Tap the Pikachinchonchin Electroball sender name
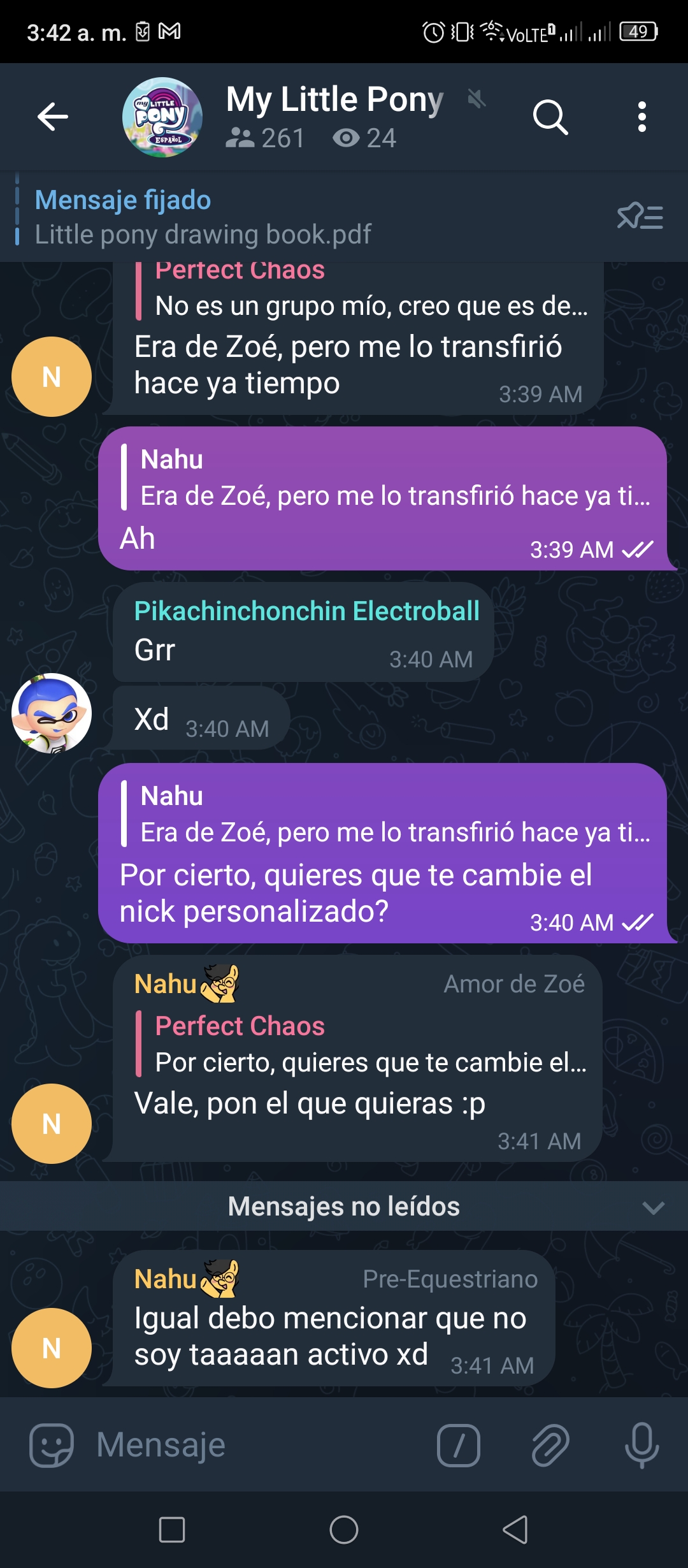The width and height of the screenshot is (688, 1568). (x=307, y=611)
